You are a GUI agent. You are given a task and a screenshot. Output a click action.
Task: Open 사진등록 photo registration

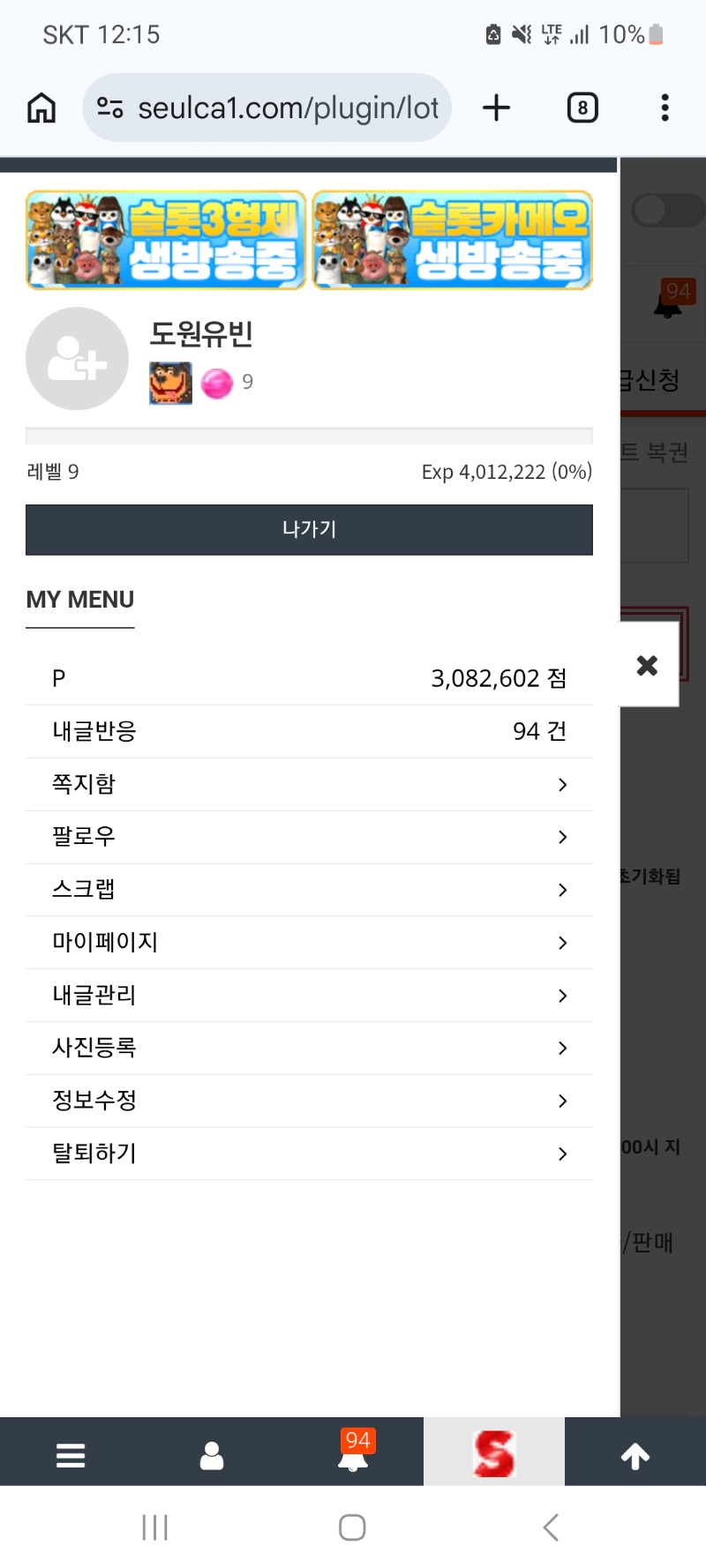tap(309, 1048)
